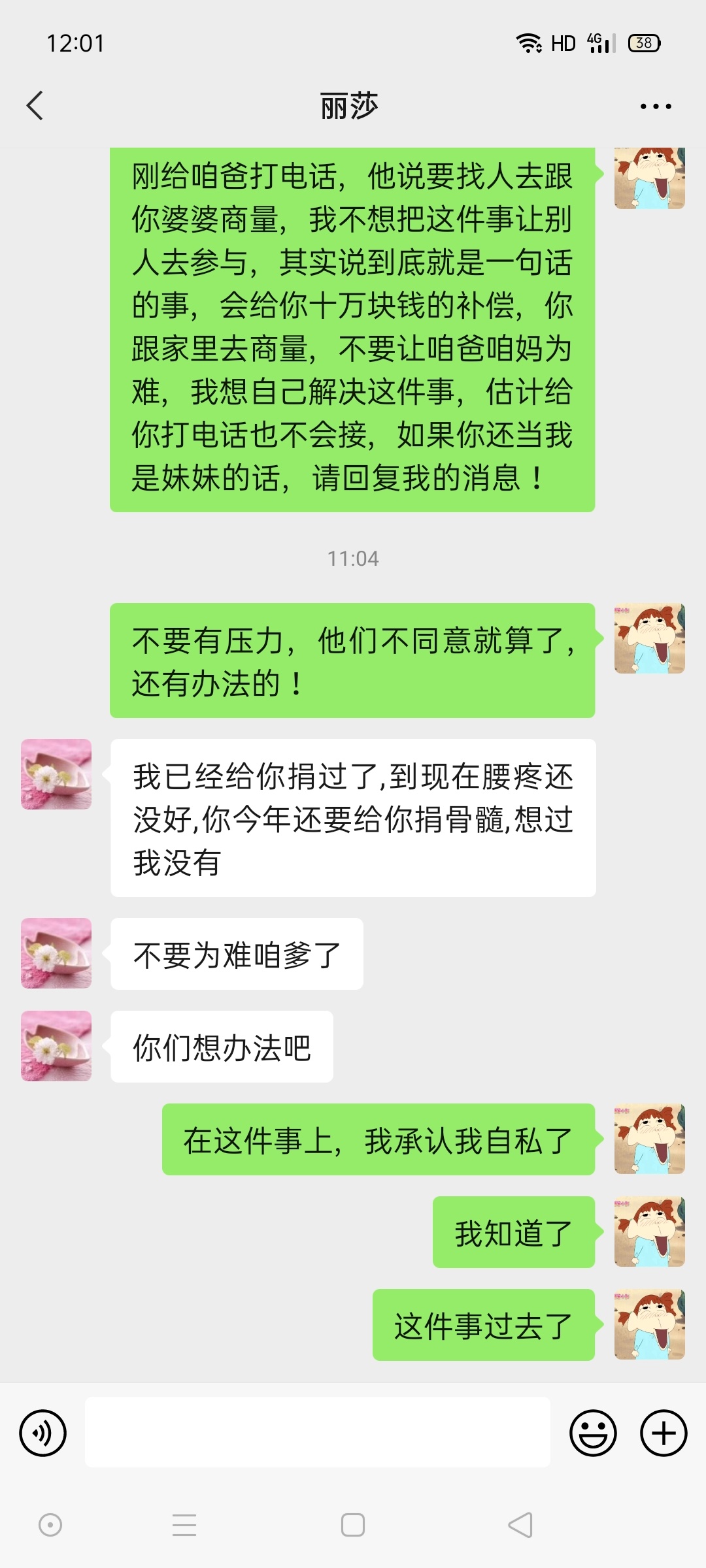Tap the system home button
This screenshot has width=706, height=1568.
353,1525
